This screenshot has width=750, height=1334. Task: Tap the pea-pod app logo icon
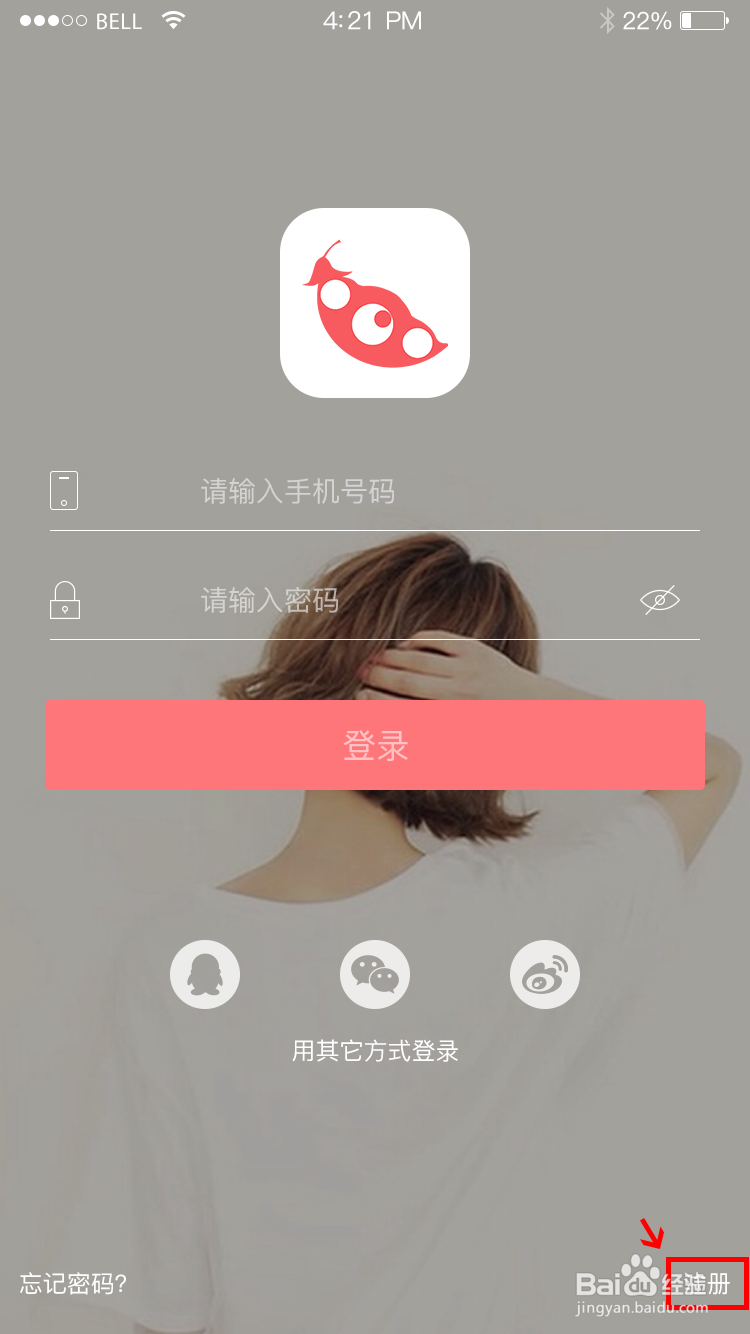click(374, 305)
